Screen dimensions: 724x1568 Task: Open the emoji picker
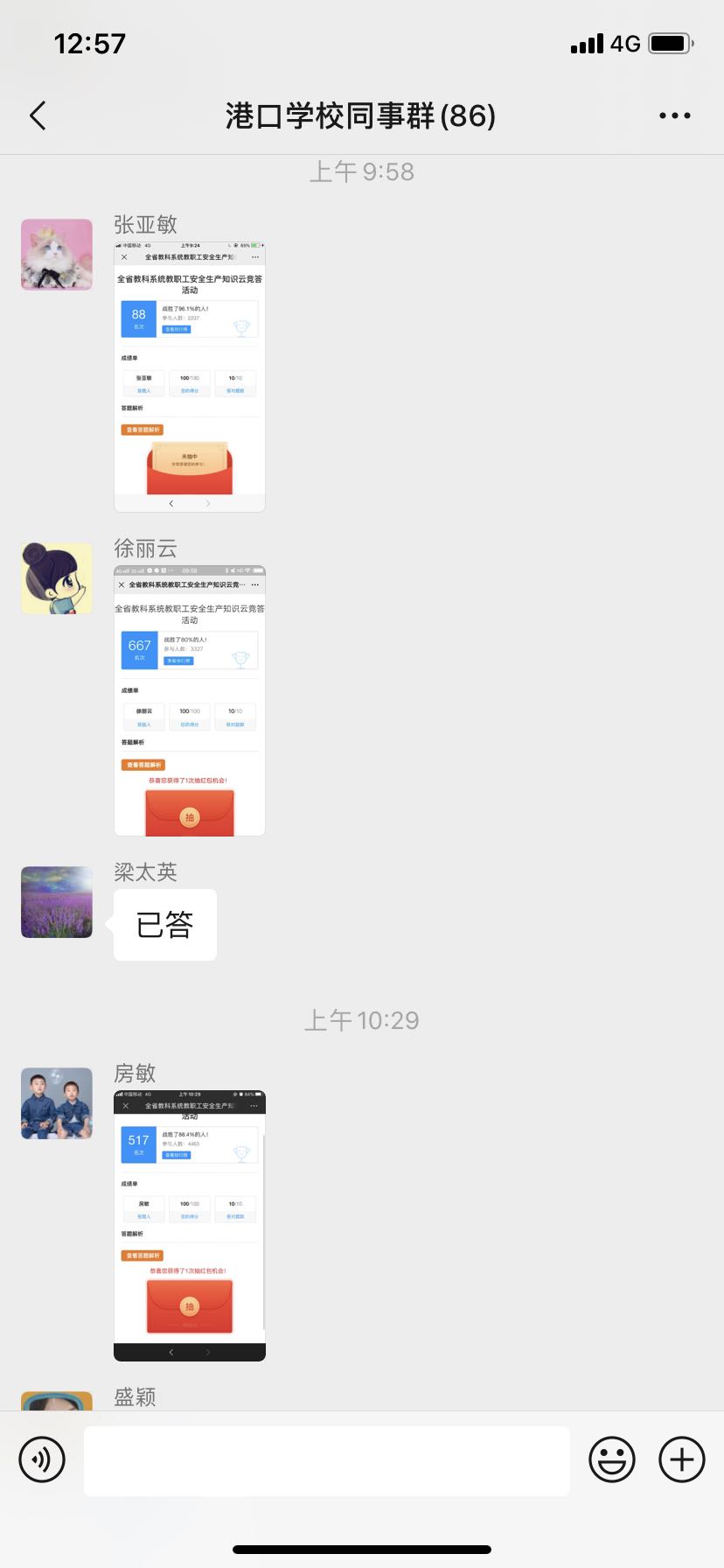611,1459
